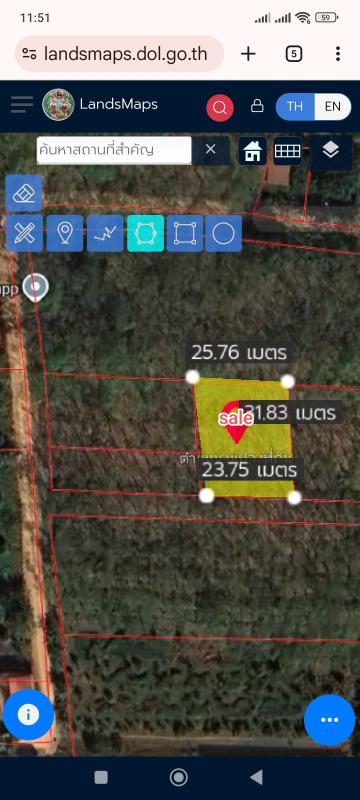Clear the place search box
This screenshot has height=800, width=360.
[x=211, y=150]
